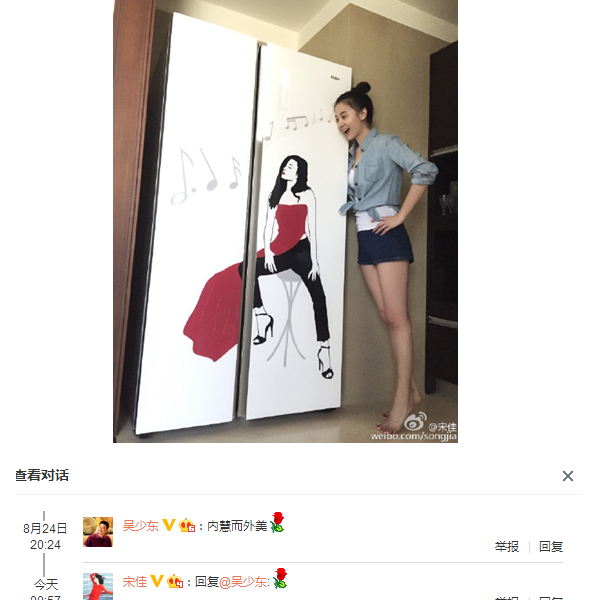The image size is (600, 600).
Task: Report 吴少东's comment via 举报
Action: pos(506,546)
